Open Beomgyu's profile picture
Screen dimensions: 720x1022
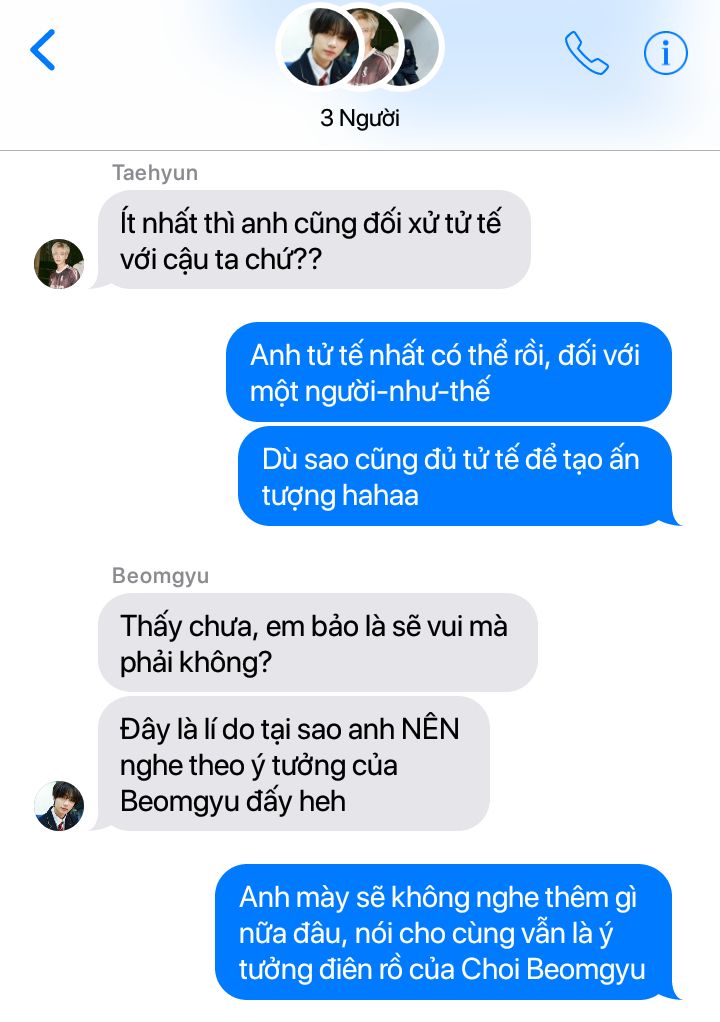[x=59, y=806]
